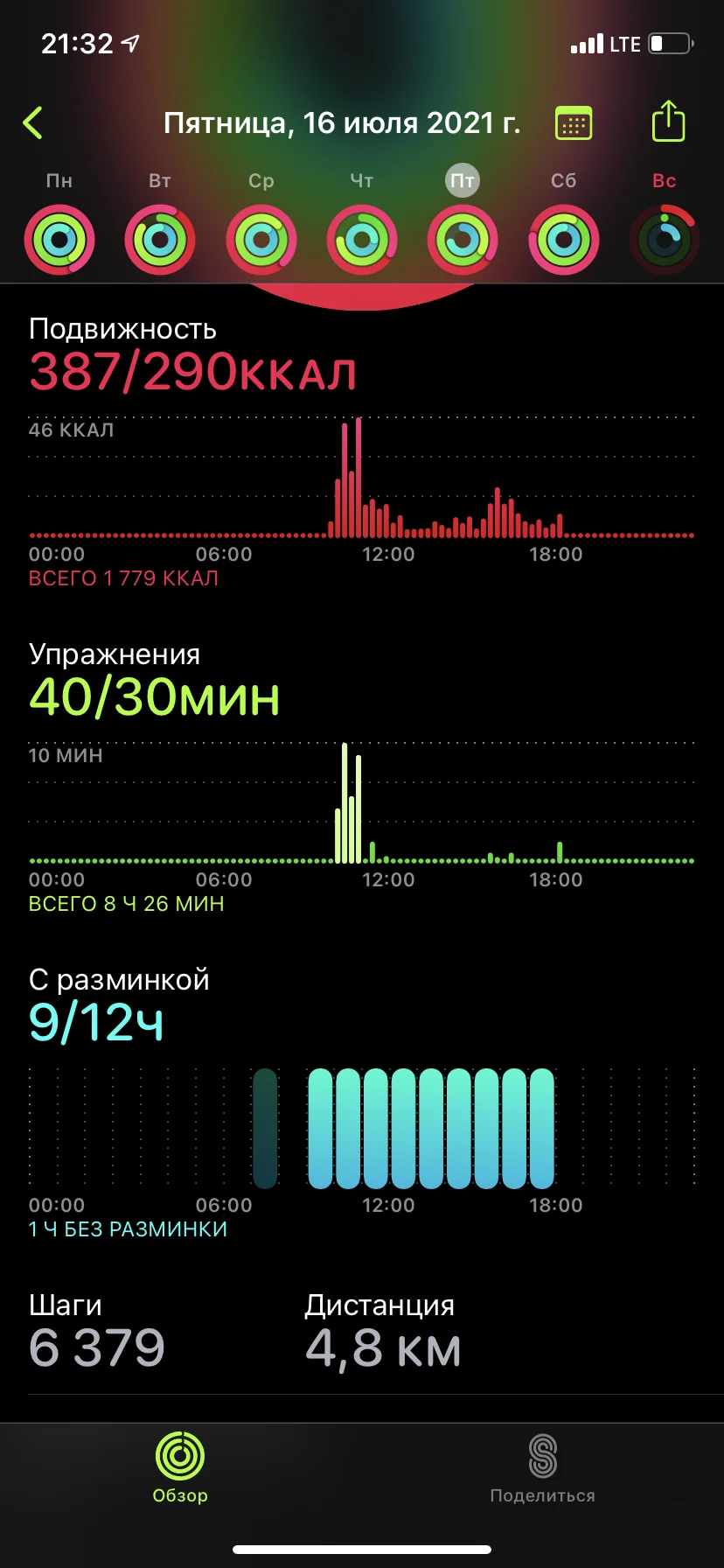Viewport: 724px width, 1568px height.
Task: Select Saturday (Сб) activity rings
Action: [x=563, y=239]
